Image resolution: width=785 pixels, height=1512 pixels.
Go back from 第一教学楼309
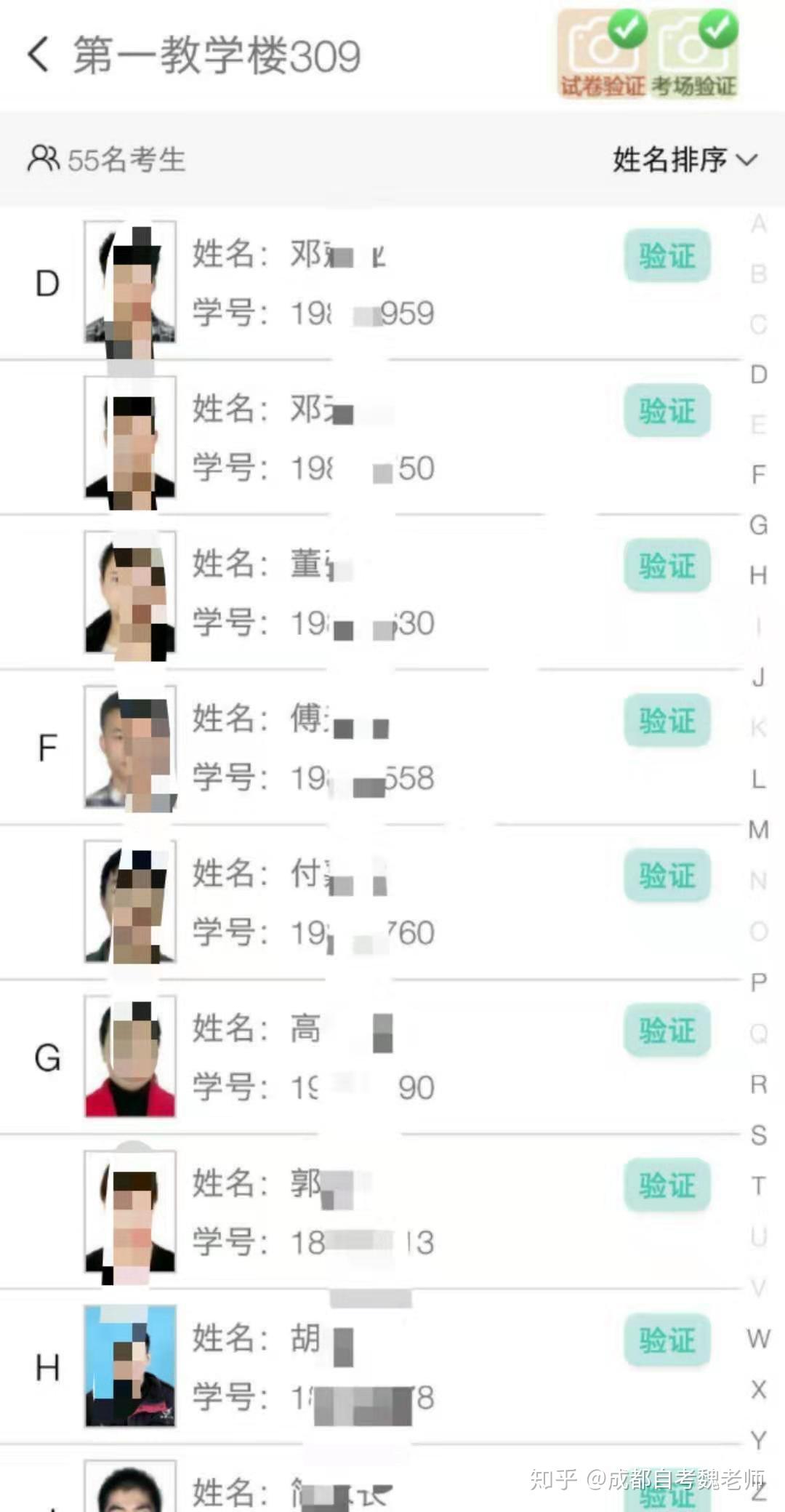[39, 55]
